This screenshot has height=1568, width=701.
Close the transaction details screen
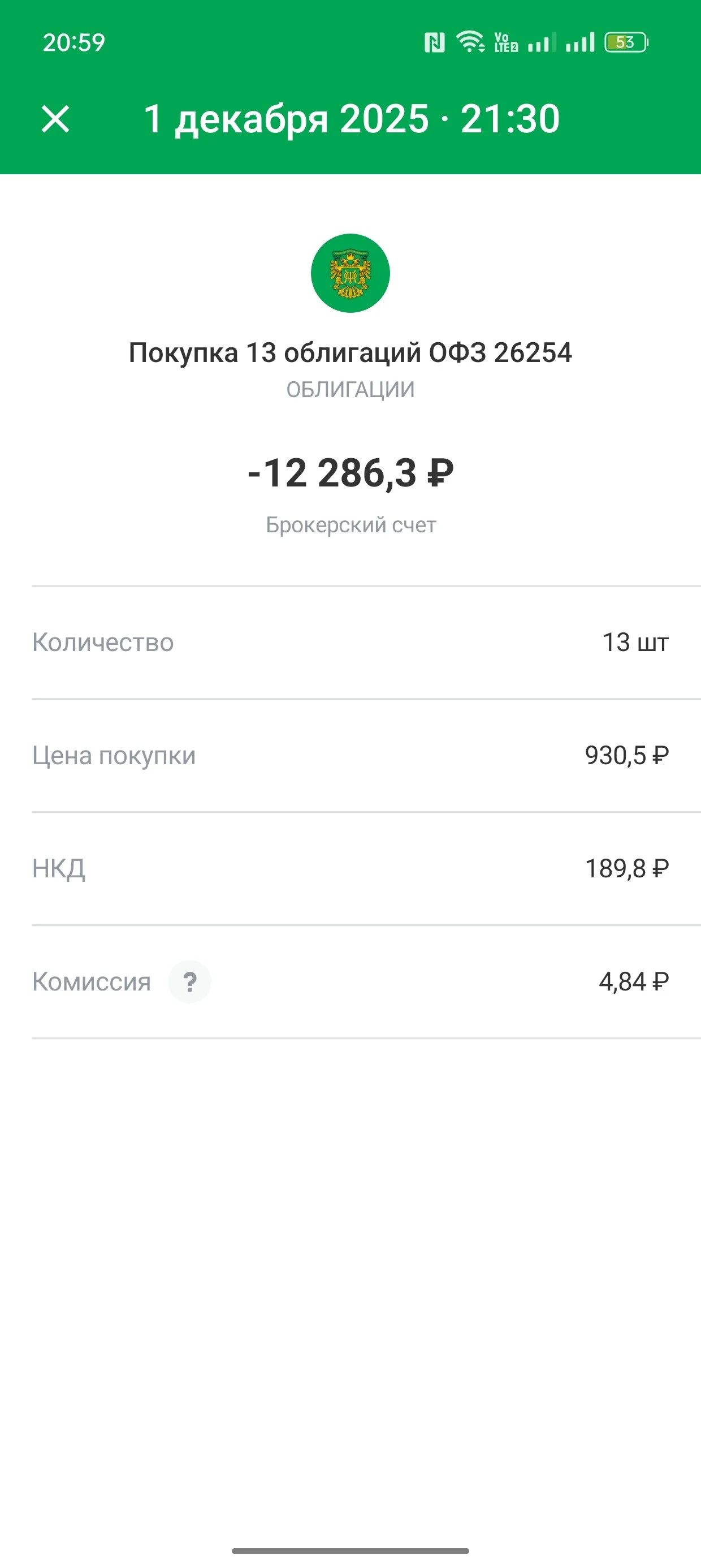tap(55, 119)
